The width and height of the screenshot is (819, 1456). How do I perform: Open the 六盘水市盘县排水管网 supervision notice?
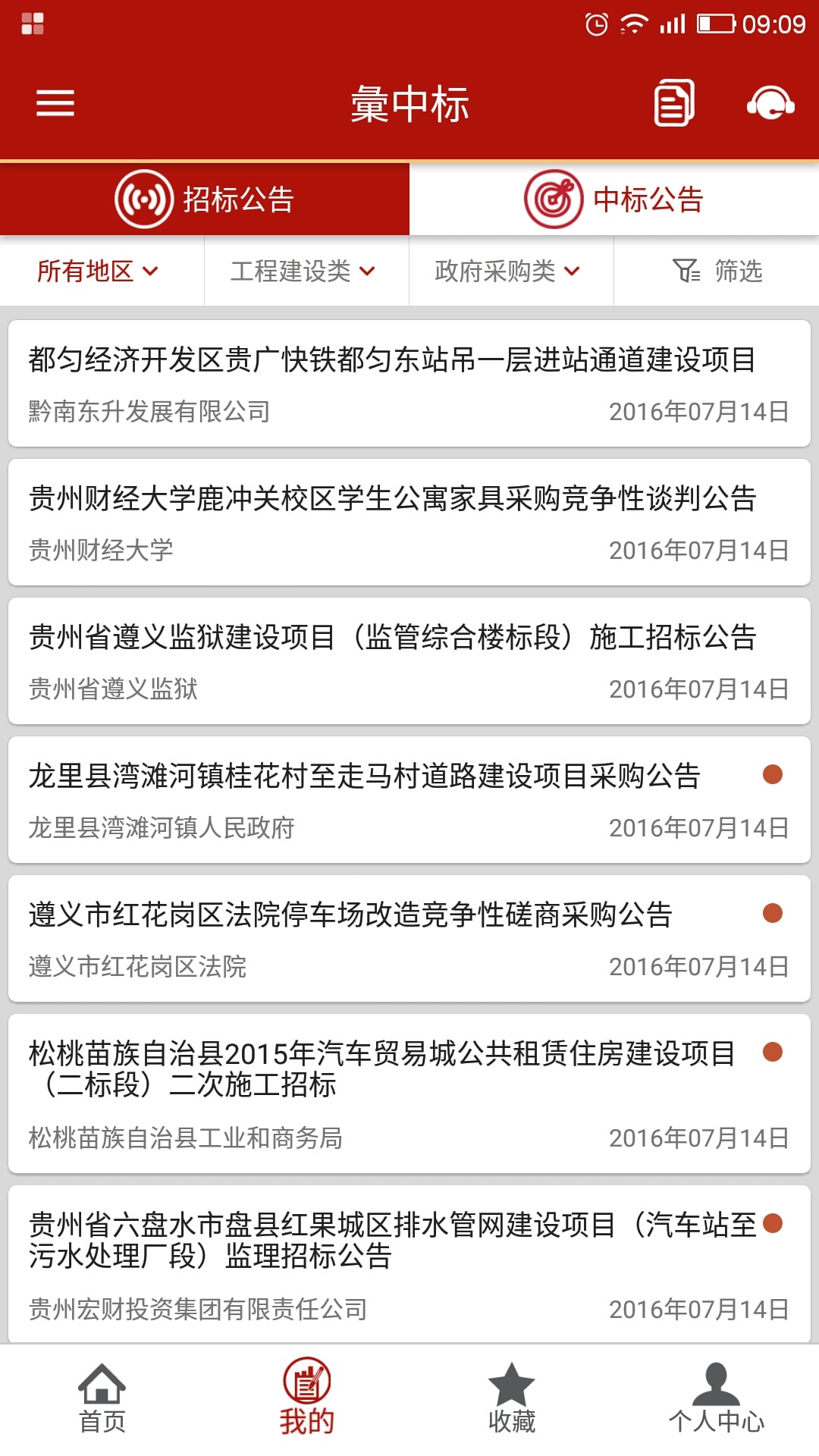point(409,1265)
